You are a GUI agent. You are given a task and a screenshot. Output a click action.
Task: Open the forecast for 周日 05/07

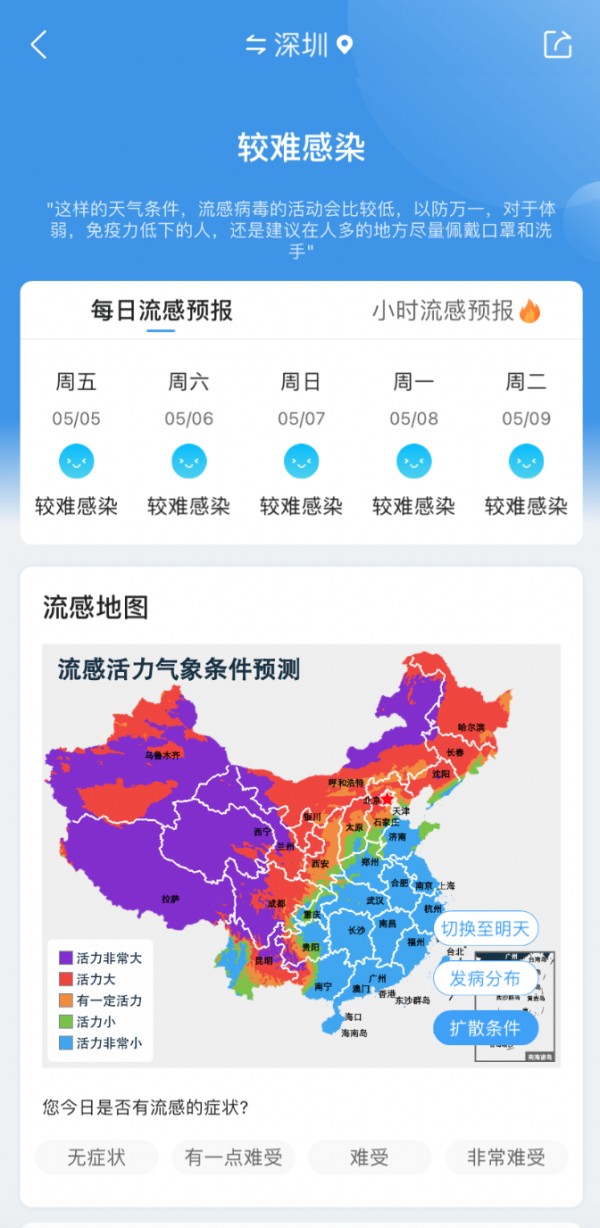[301, 443]
